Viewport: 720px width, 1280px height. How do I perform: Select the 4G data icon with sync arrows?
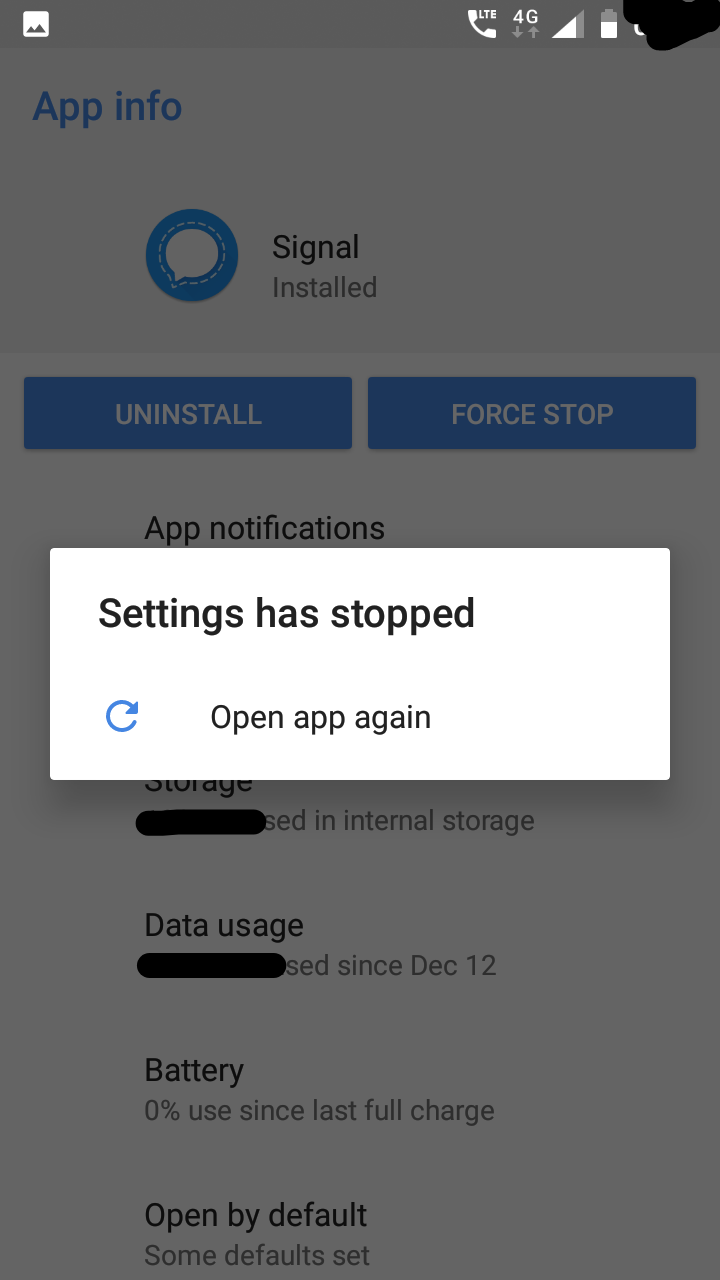click(x=522, y=23)
